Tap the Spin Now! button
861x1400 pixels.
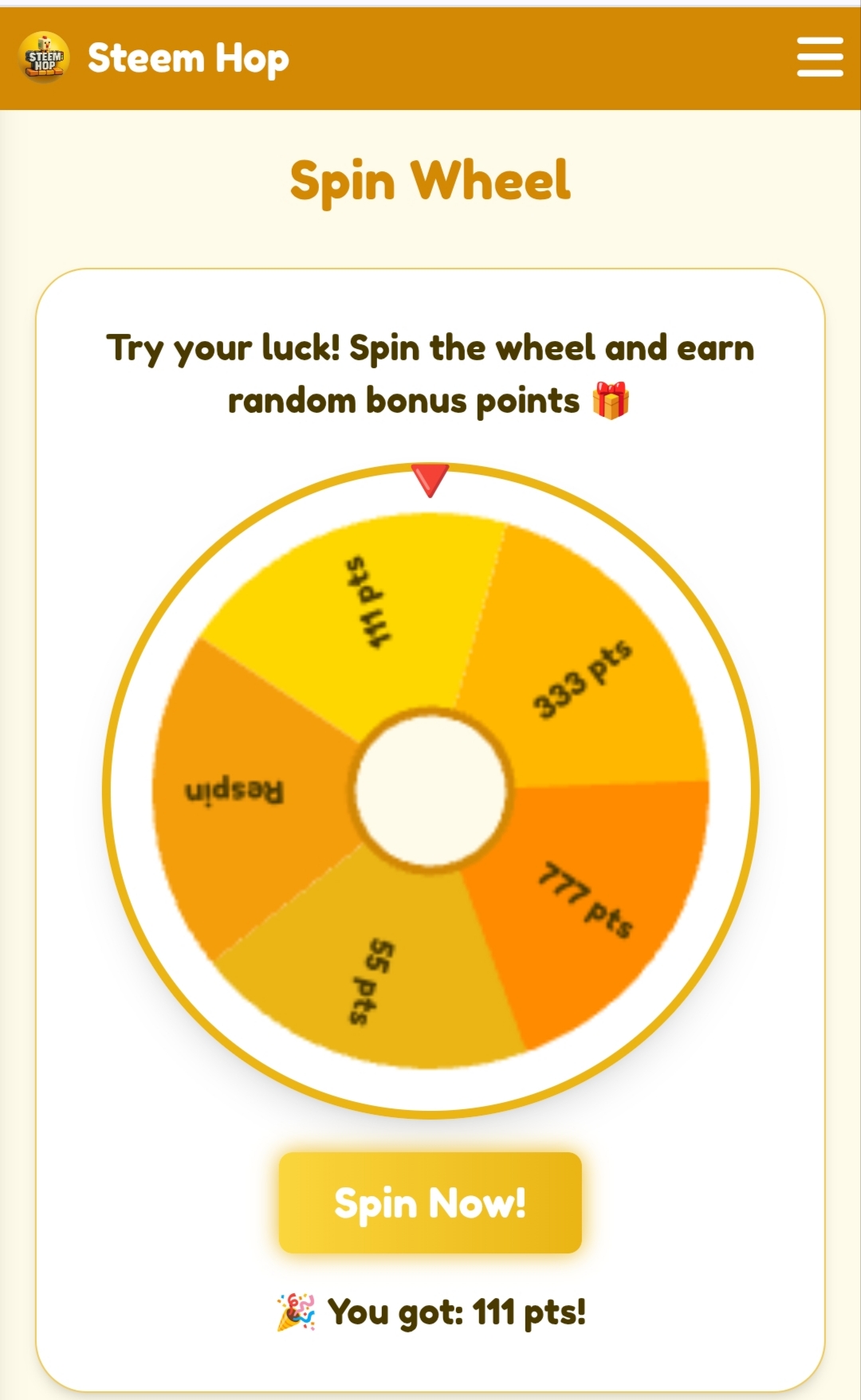coord(431,1202)
